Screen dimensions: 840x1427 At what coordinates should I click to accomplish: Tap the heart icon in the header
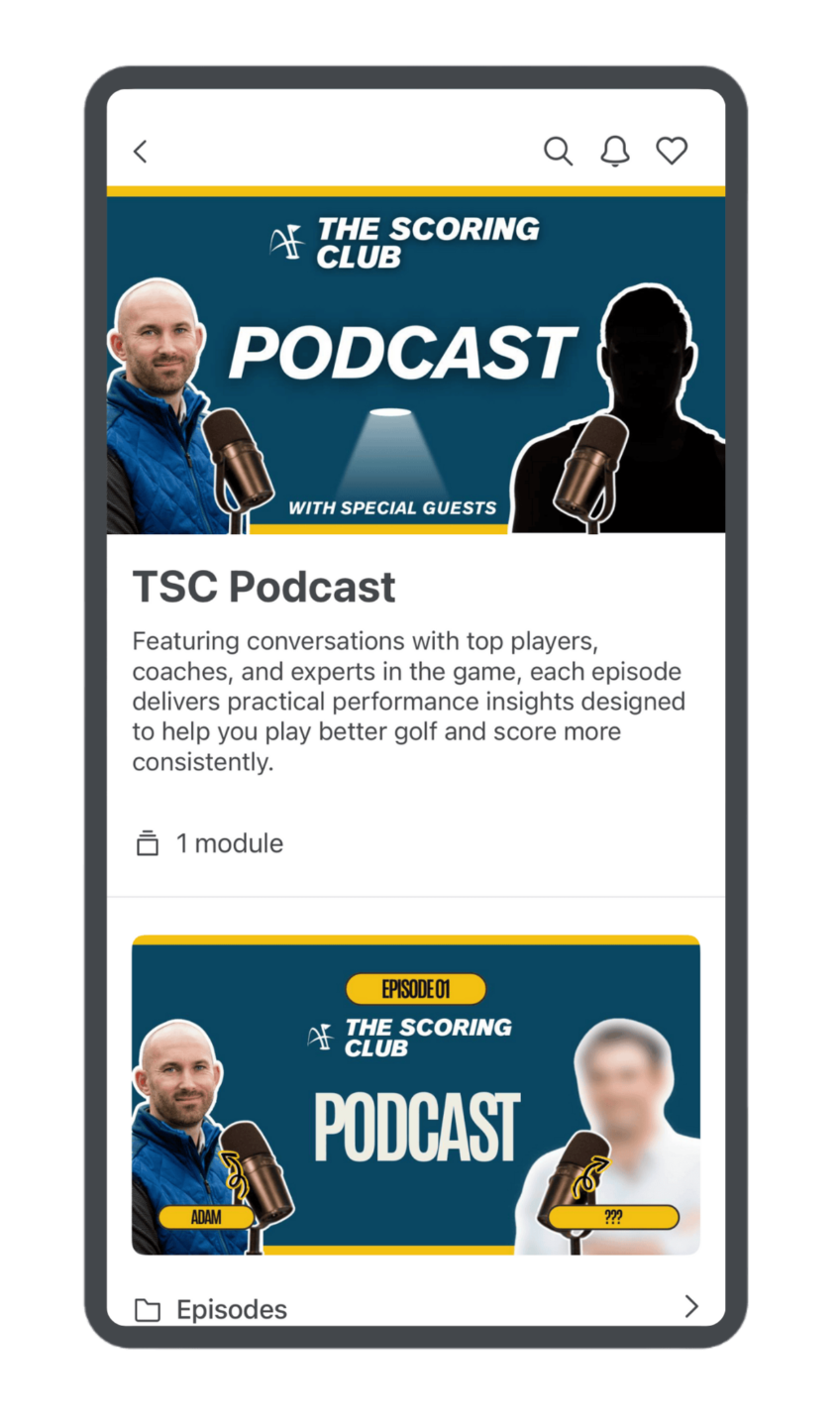672,151
